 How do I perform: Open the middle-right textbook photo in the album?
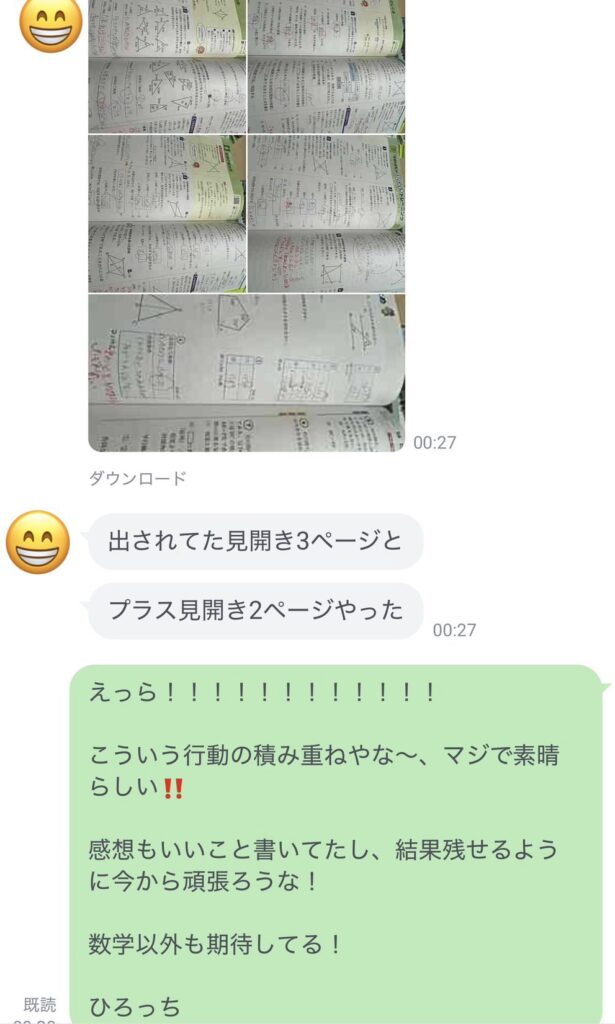326,213
